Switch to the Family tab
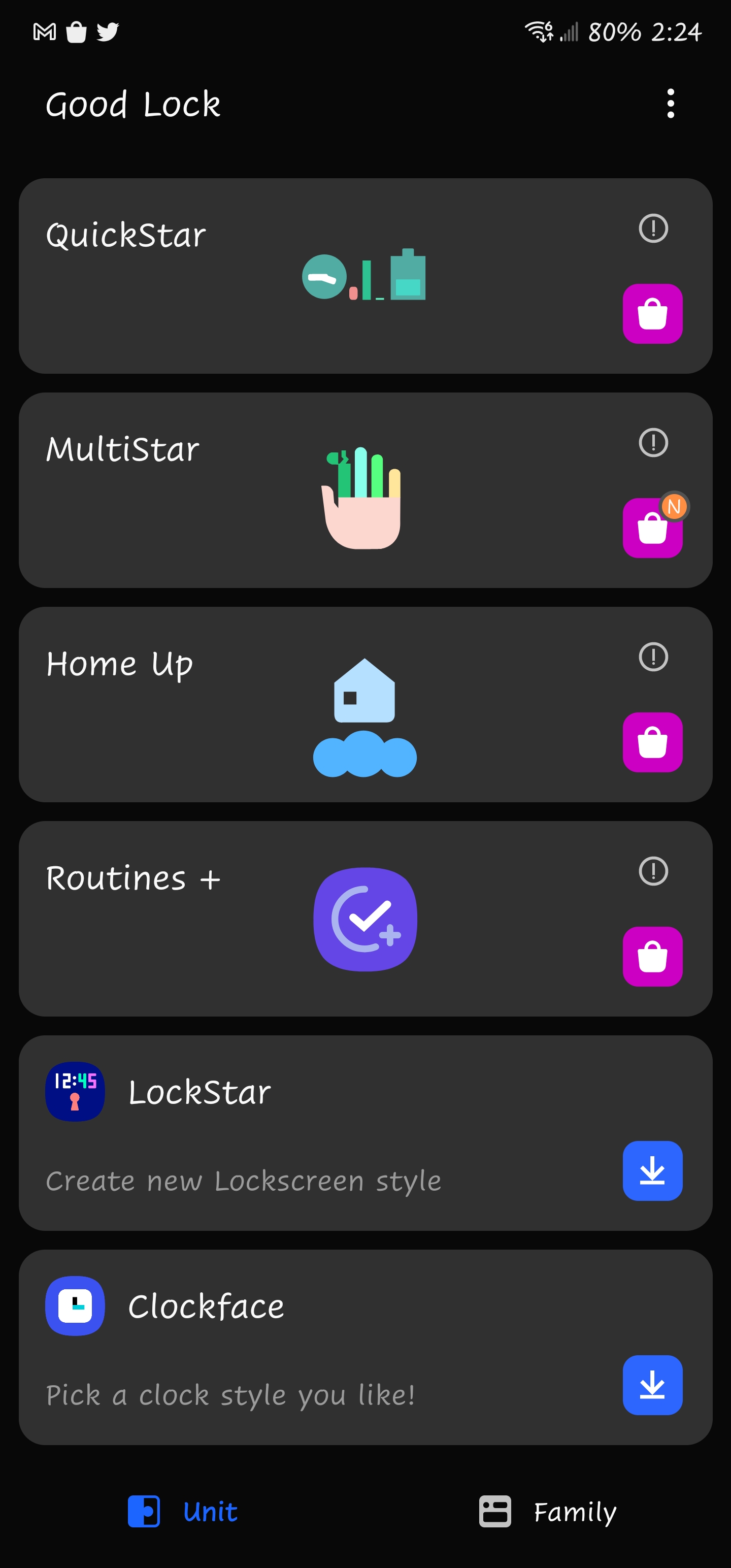 pos(548,1512)
